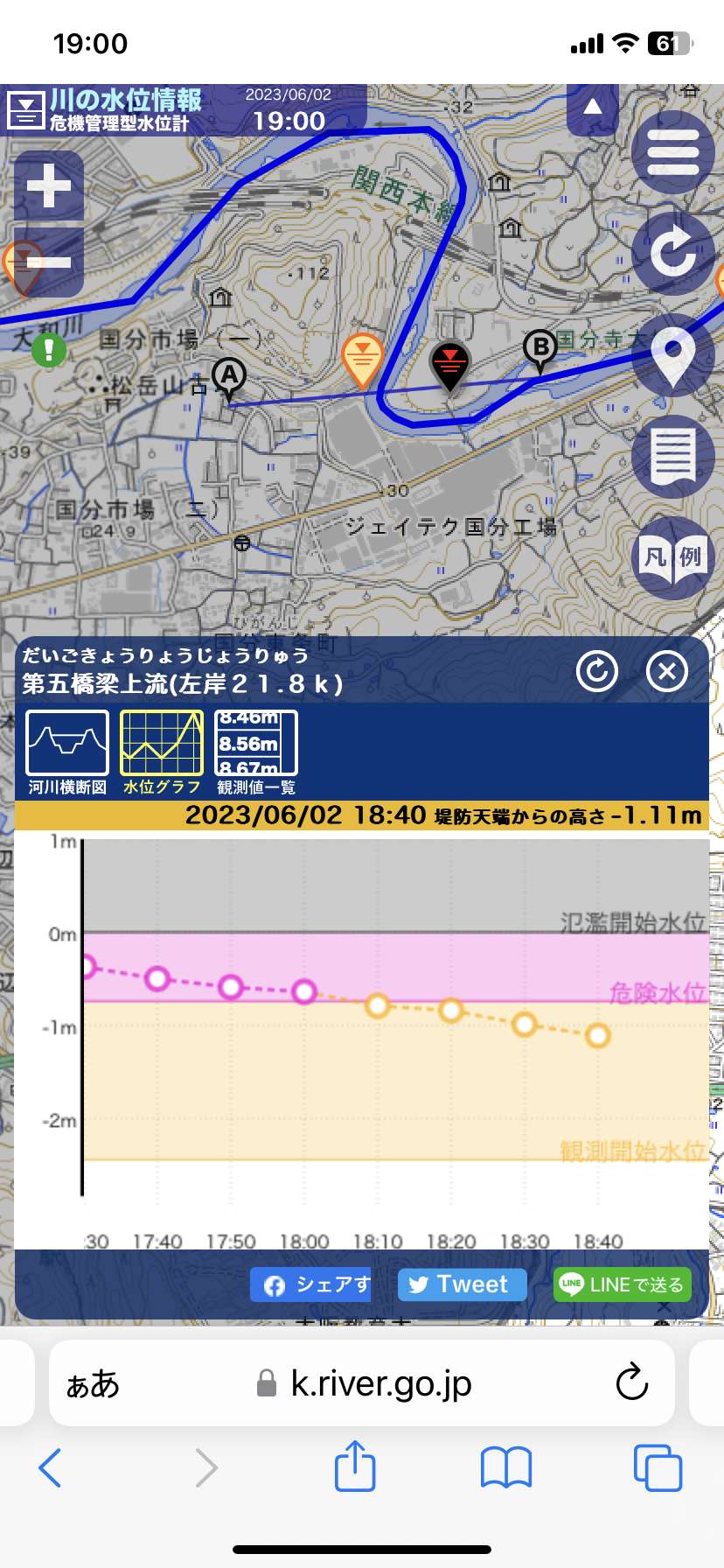Tweet this water level info
This screenshot has height=1568, width=724.
pyautogui.click(x=462, y=1284)
